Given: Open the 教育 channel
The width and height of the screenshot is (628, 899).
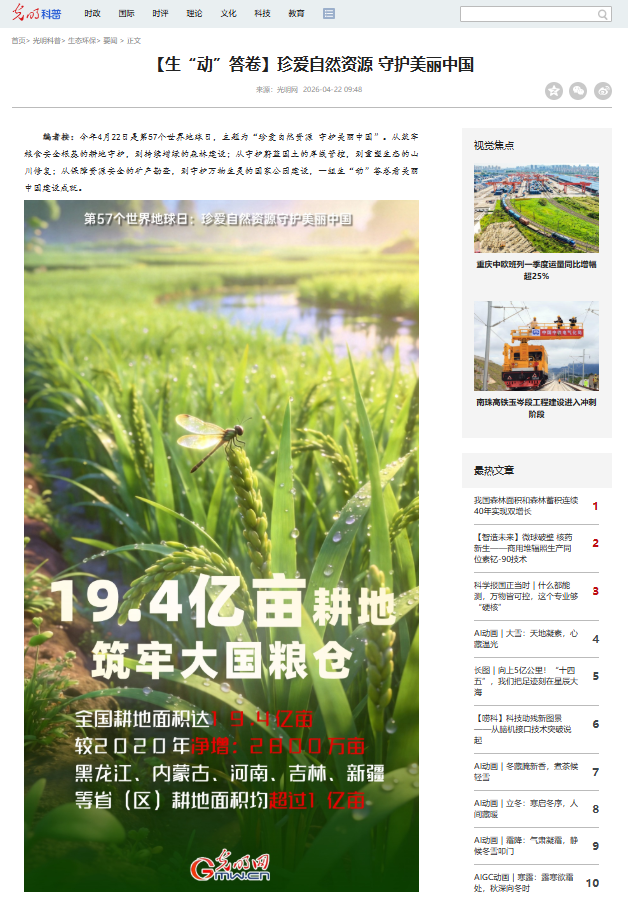Looking at the screenshot, I should click(x=296, y=14).
